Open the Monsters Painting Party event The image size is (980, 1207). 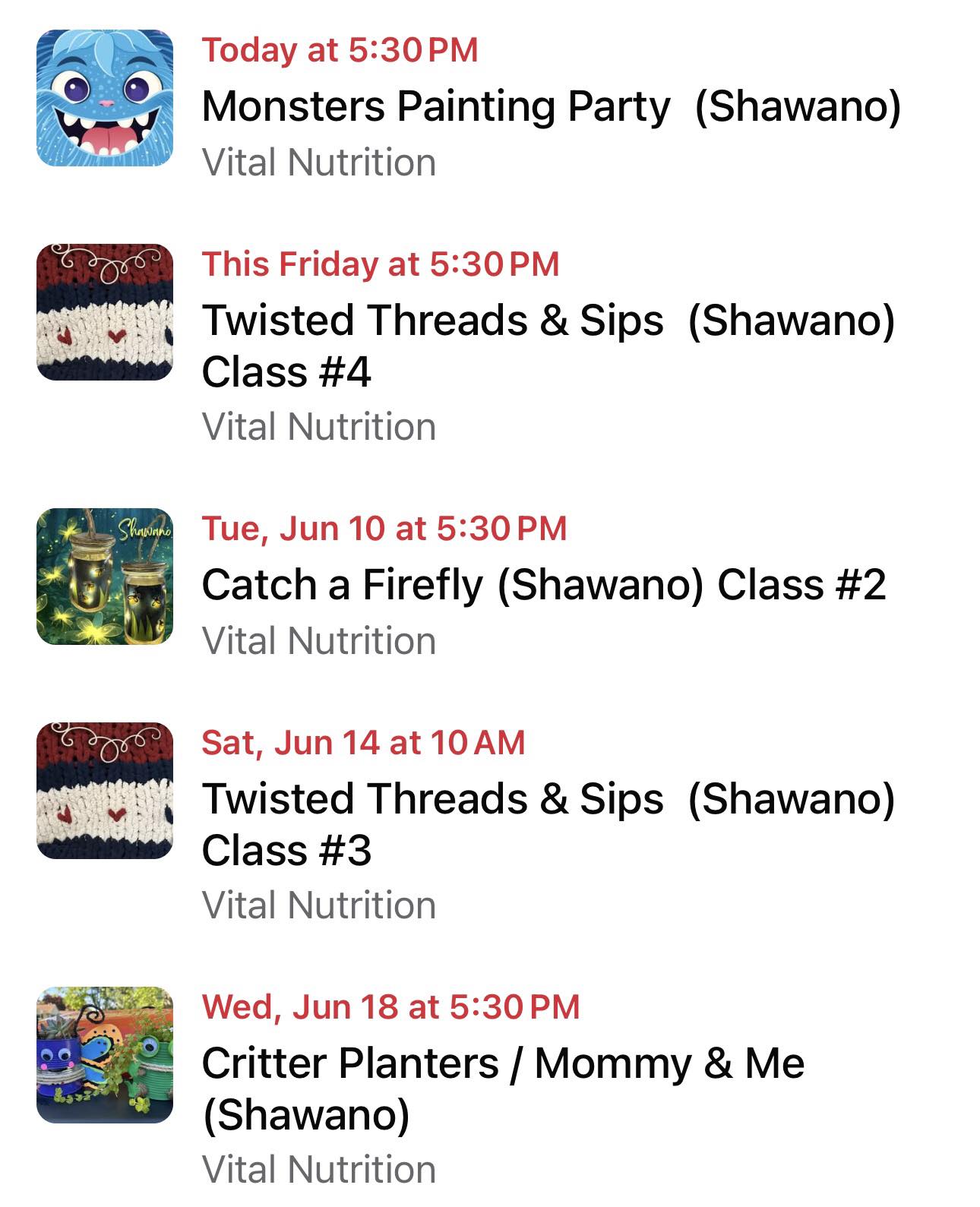[550, 106]
